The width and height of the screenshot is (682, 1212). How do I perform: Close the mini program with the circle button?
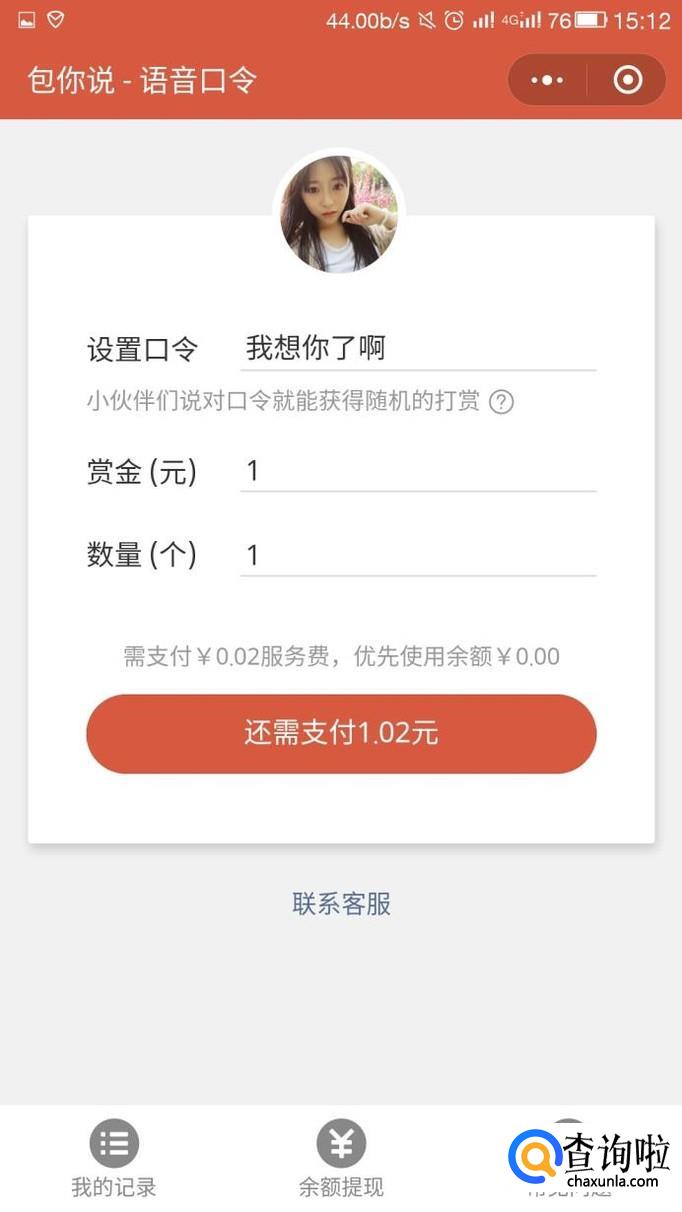tap(627, 80)
